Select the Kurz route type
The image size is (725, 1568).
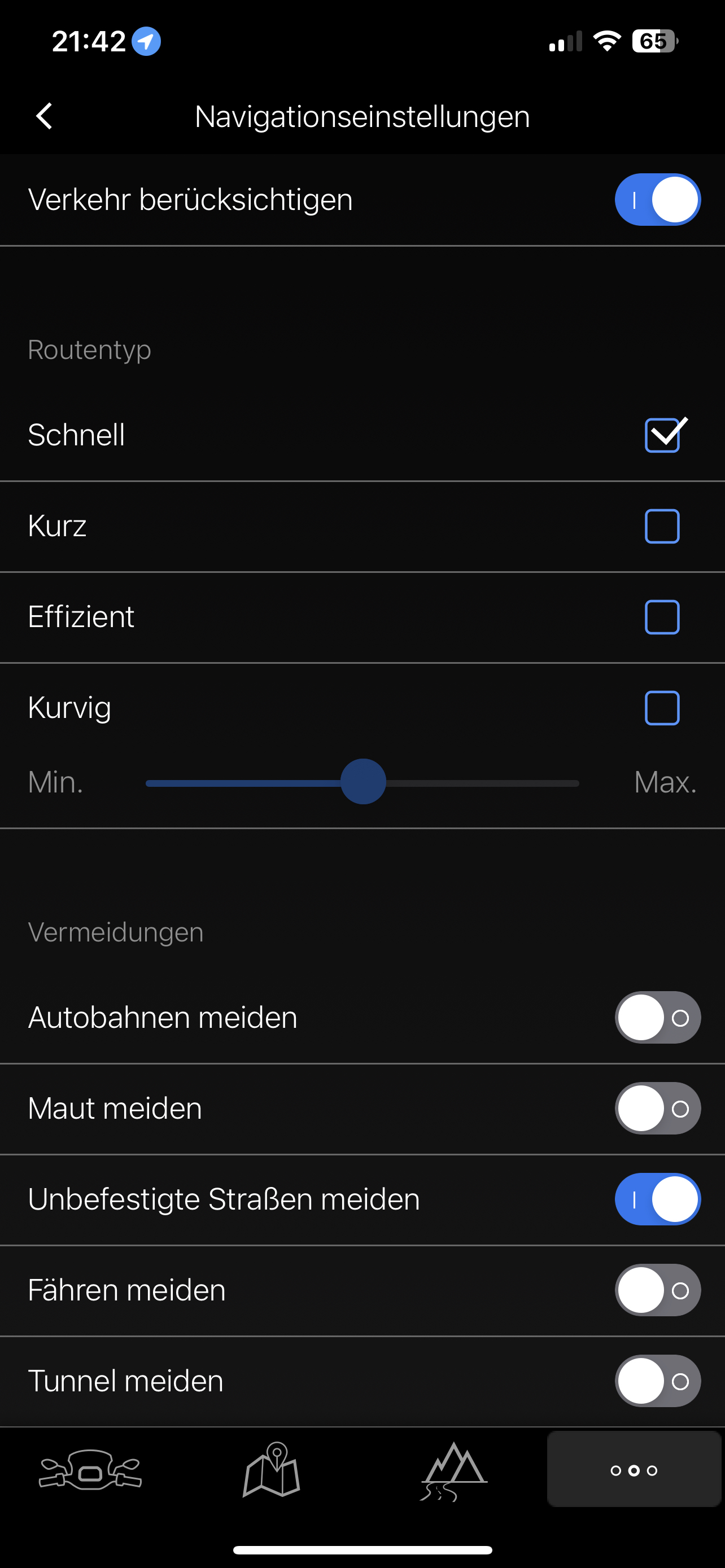click(x=662, y=526)
